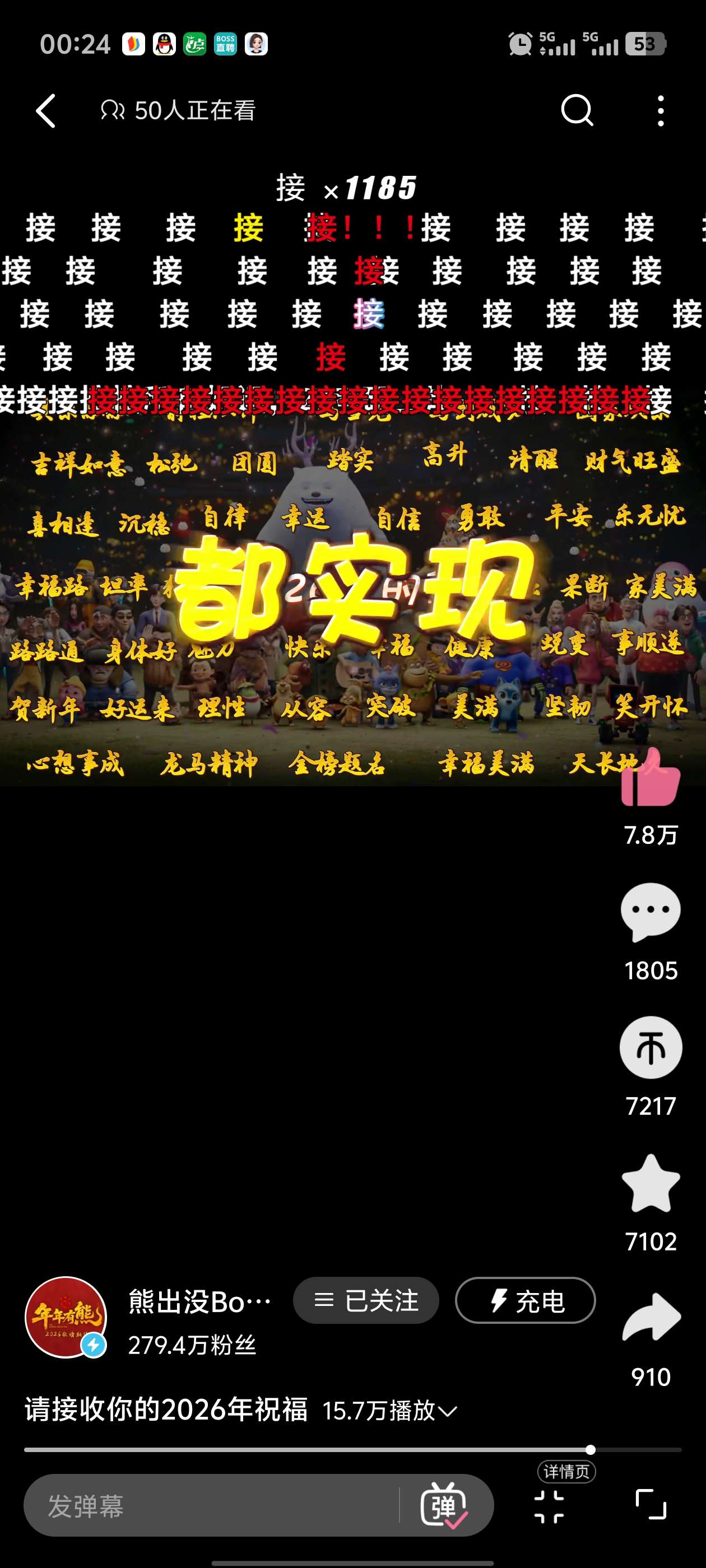The width and height of the screenshot is (706, 1568).
Task: Open the 详情页 detail page view
Action: point(550,1505)
